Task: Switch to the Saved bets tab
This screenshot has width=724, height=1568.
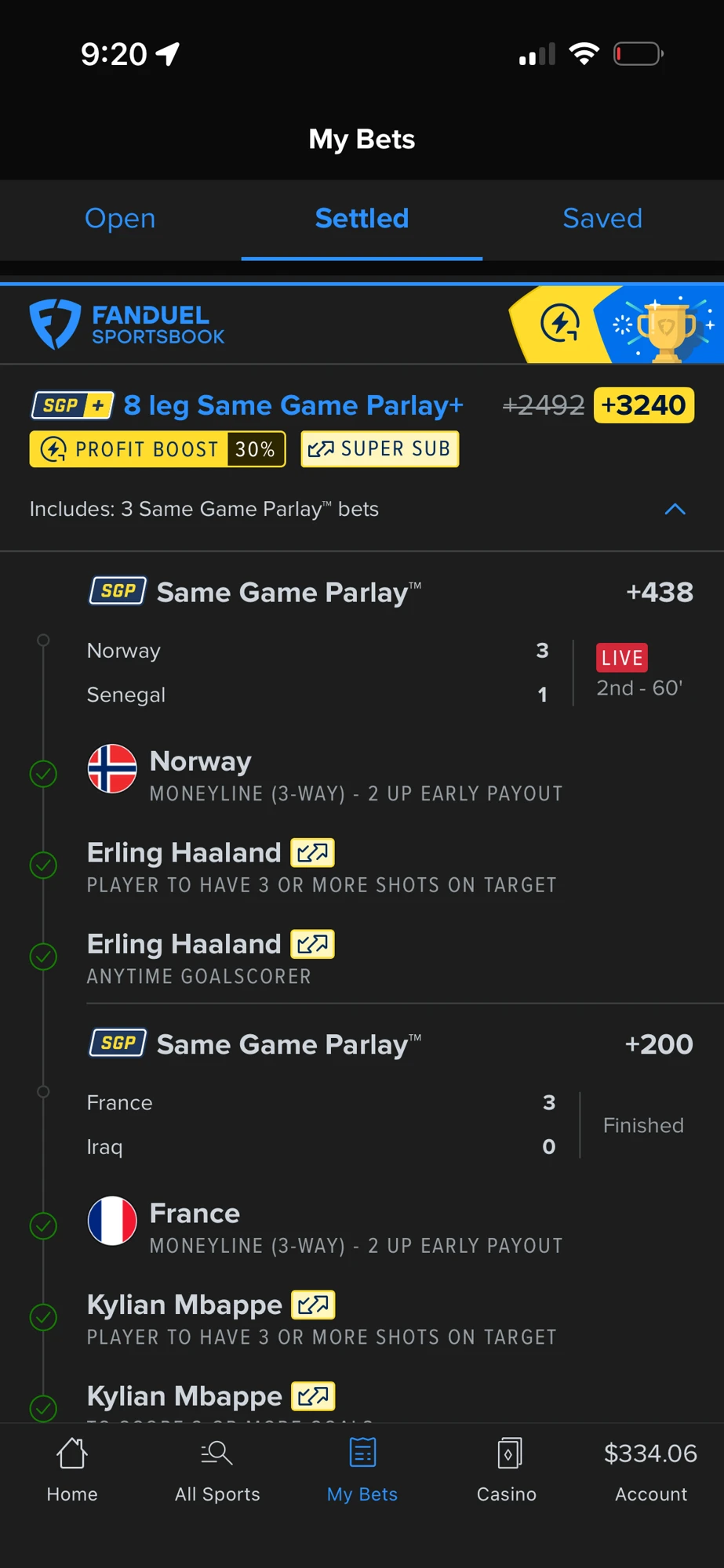Action: point(602,219)
